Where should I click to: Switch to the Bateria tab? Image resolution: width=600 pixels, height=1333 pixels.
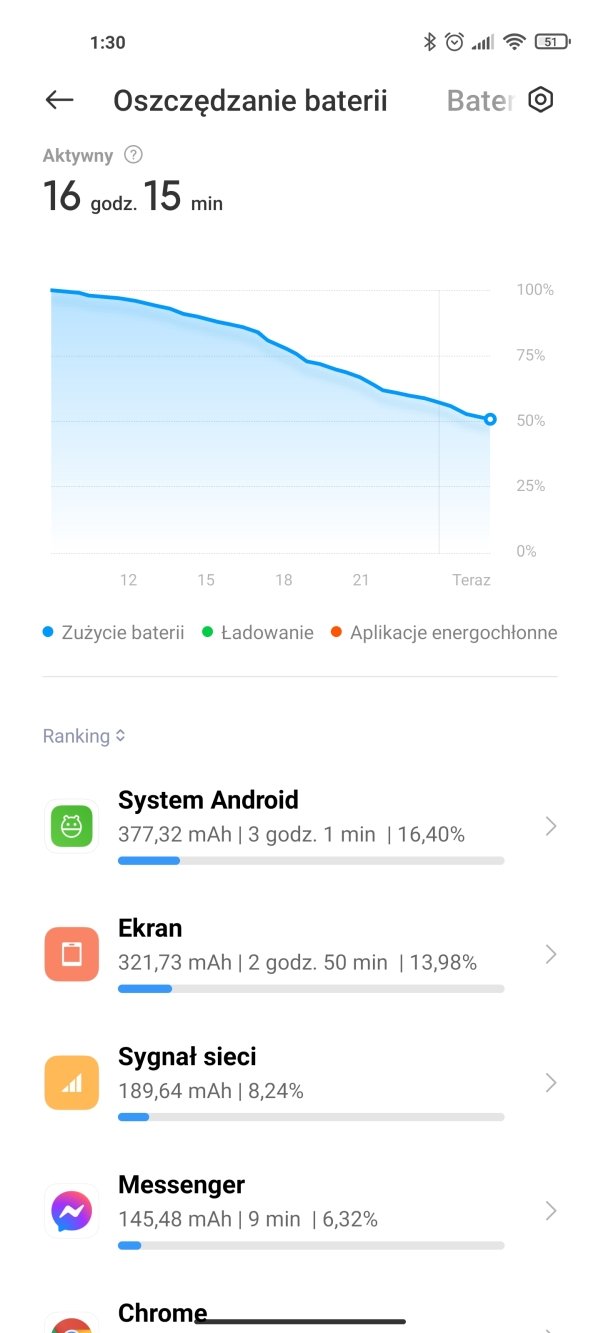(x=480, y=101)
